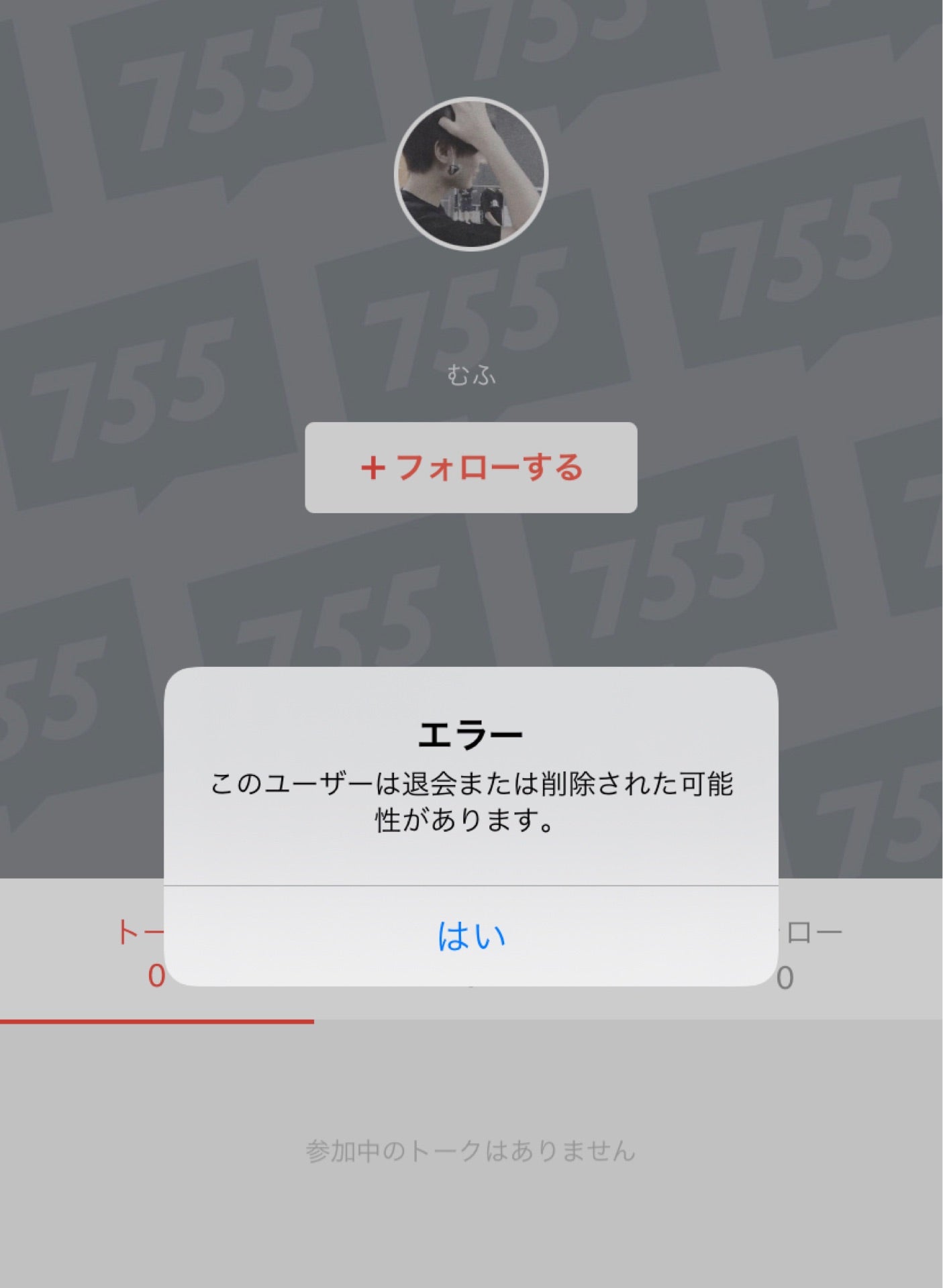Select the エラー dialog title
This screenshot has width=943, height=1288.
click(471, 735)
